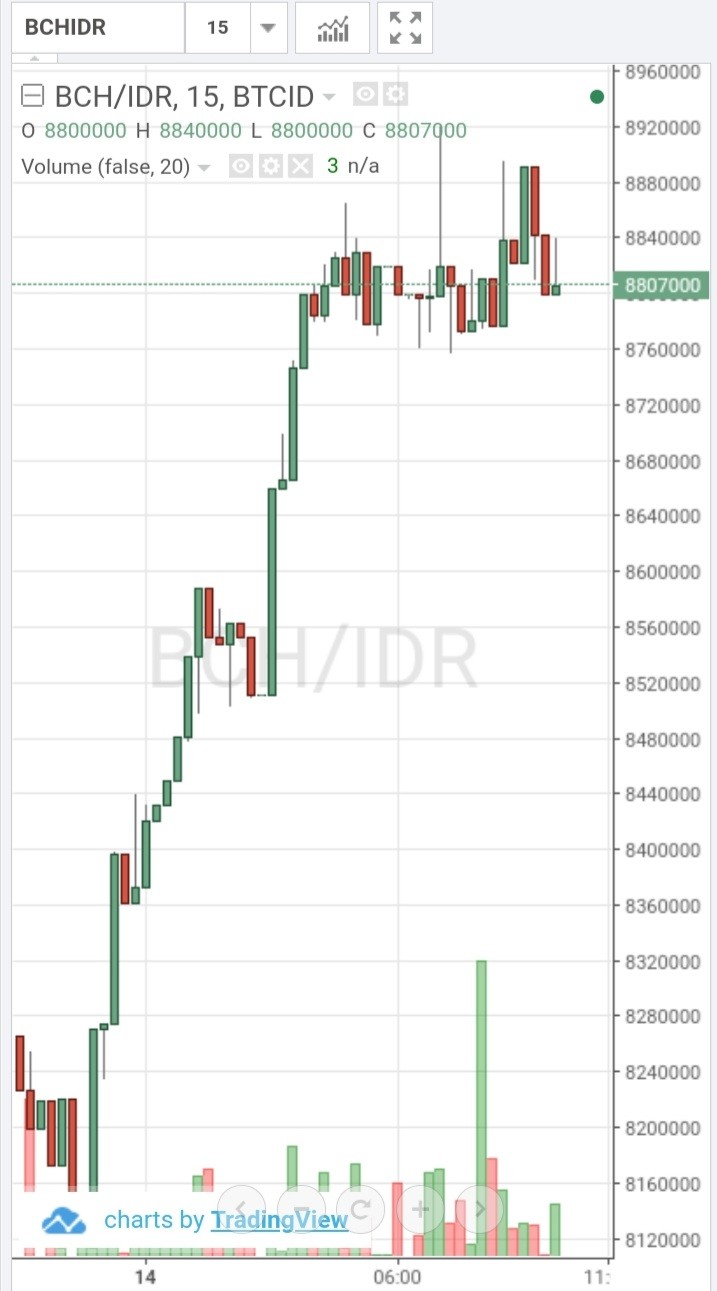Screen dimensions: 717x1291
Task: Move chart right with the arrow button
Action: click(479, 1207)
